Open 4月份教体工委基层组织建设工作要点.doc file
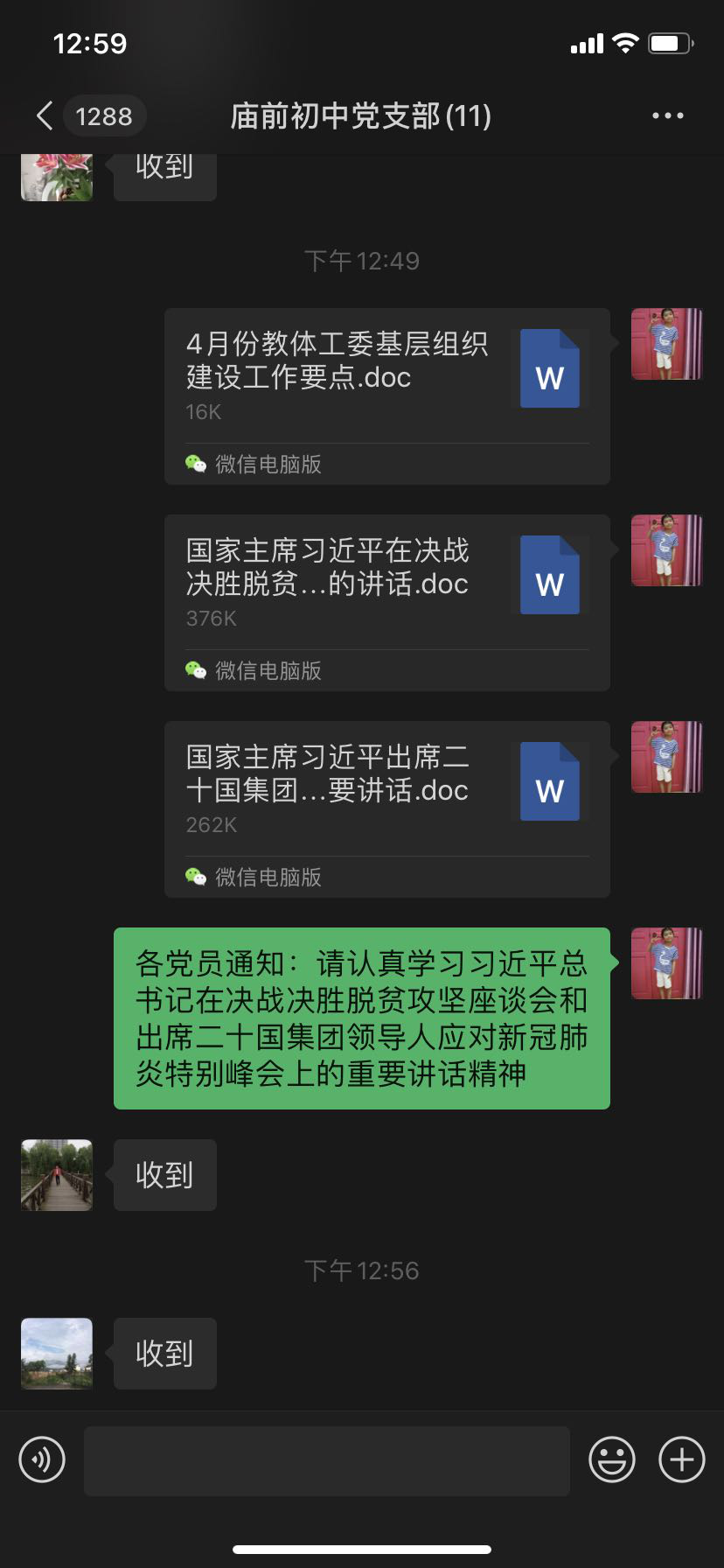 pyautogui.click(x=386, y=395)
